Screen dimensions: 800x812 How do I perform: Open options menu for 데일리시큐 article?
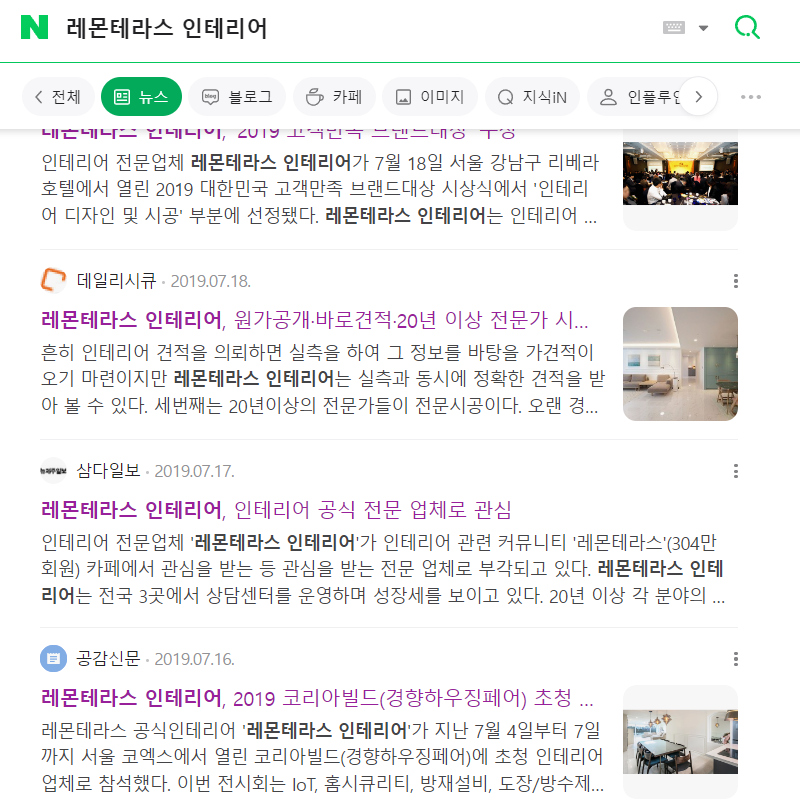736,280
